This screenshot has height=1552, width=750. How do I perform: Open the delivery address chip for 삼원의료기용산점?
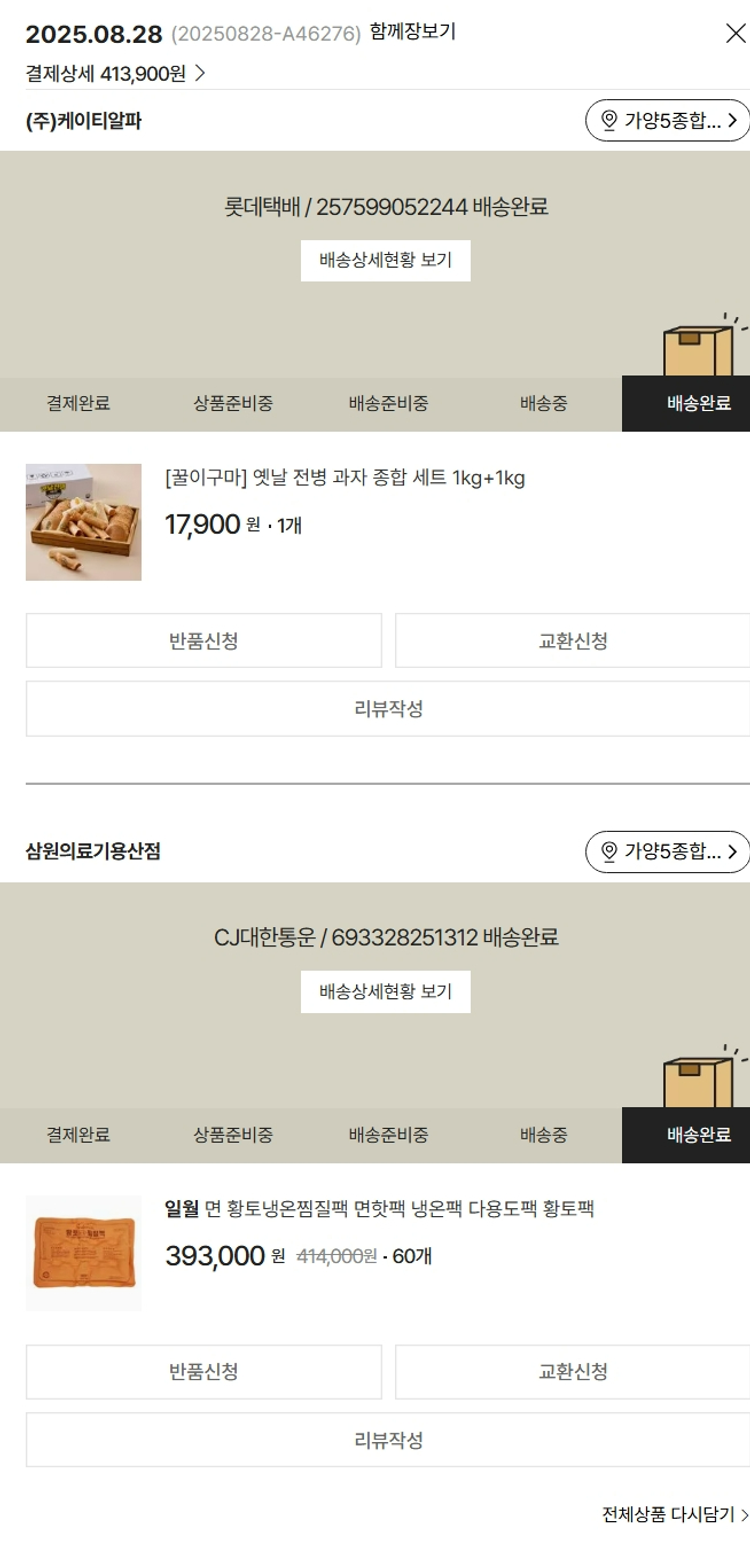click(x=667, y=852)
